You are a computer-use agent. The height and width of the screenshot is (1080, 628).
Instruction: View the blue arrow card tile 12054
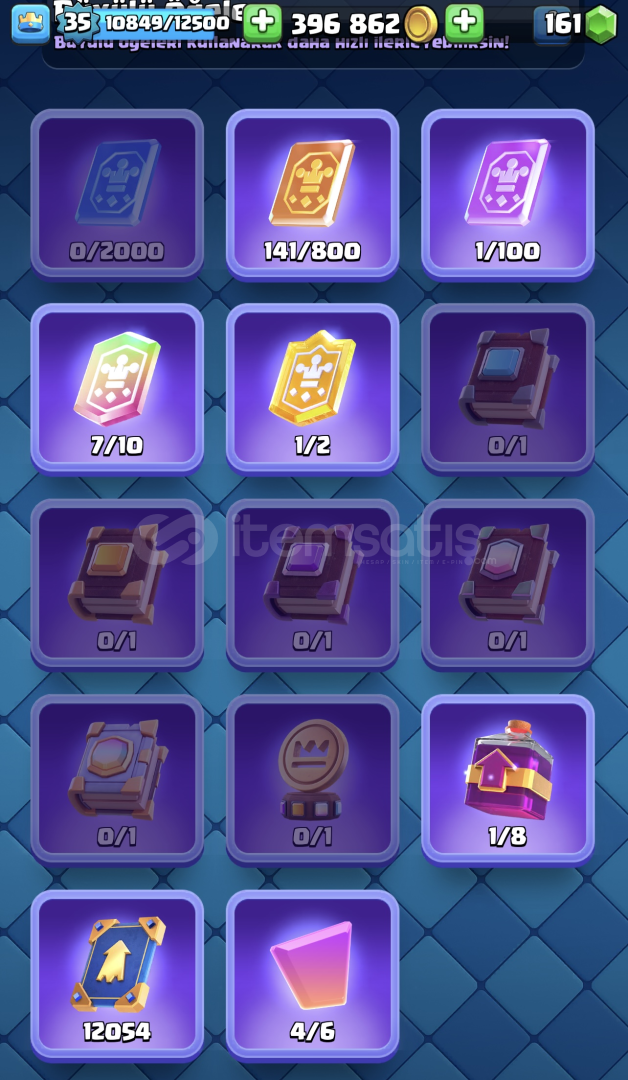pyautogui.click(x=117, y=975)
